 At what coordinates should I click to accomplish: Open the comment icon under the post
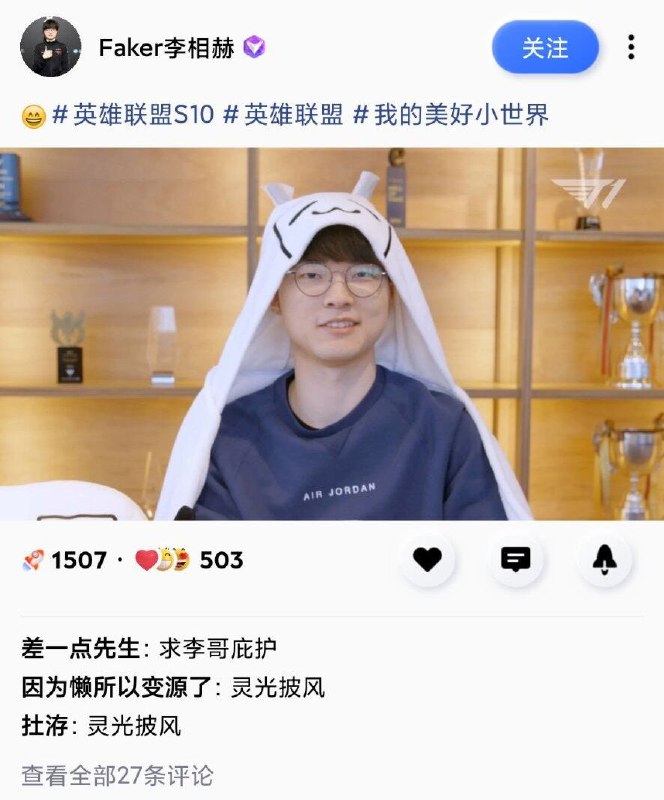tap(515, 560)
